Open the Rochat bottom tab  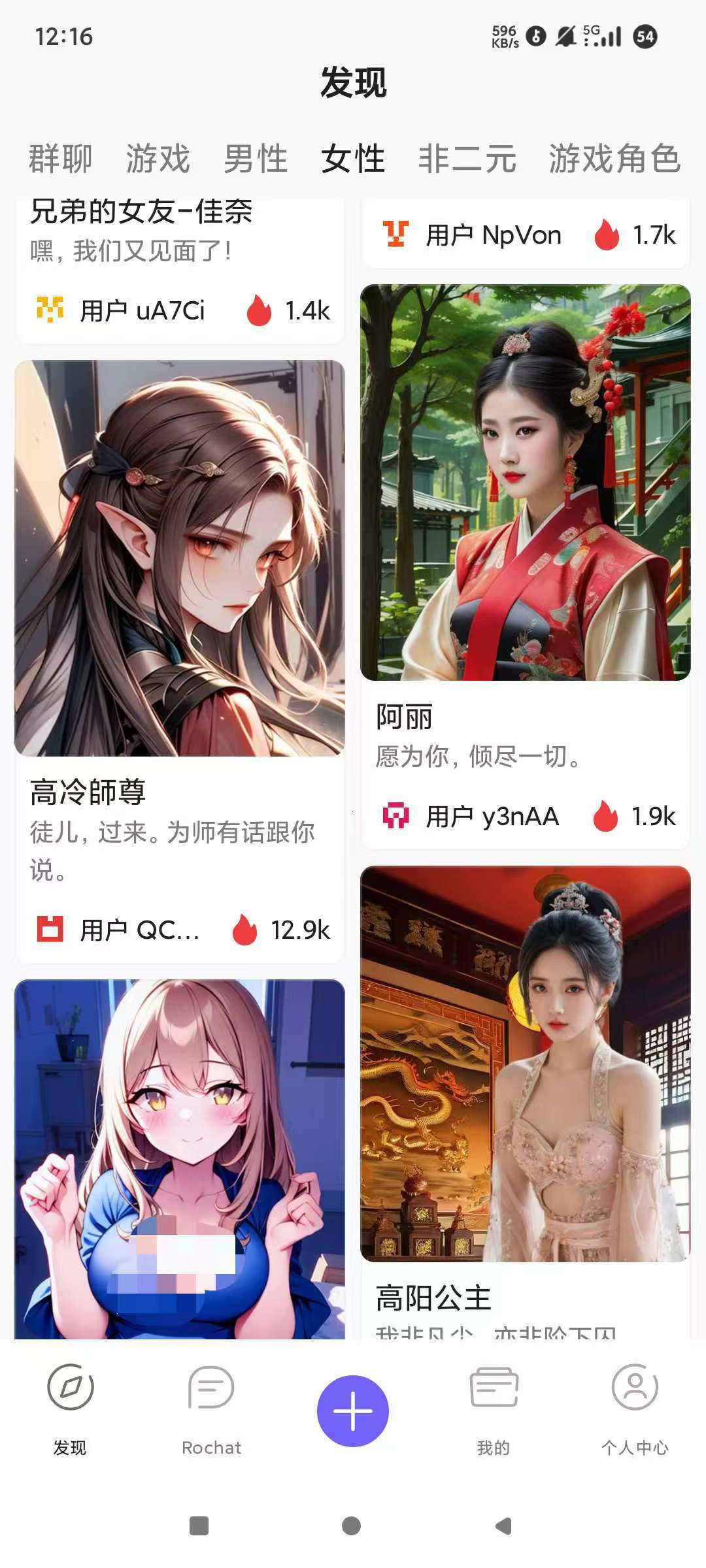(211, 1408)
